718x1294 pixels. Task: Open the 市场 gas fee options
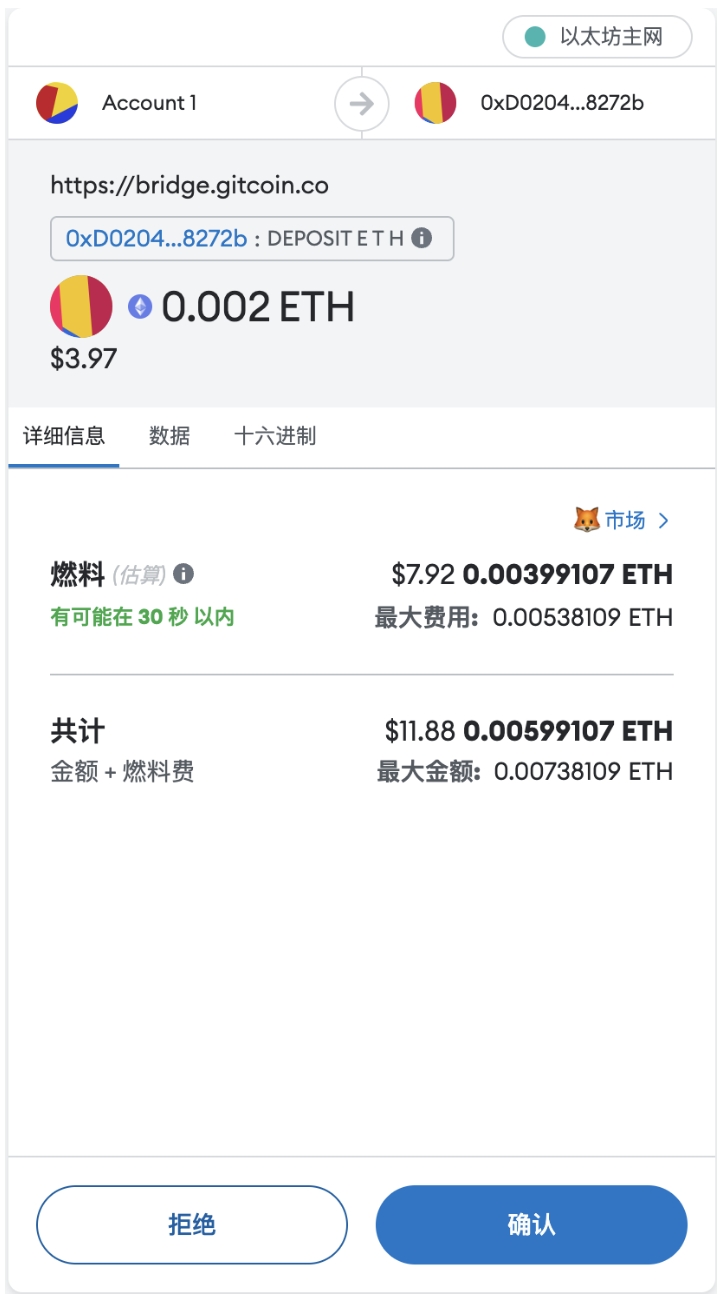pyautogui.click(x=622, y=520)
